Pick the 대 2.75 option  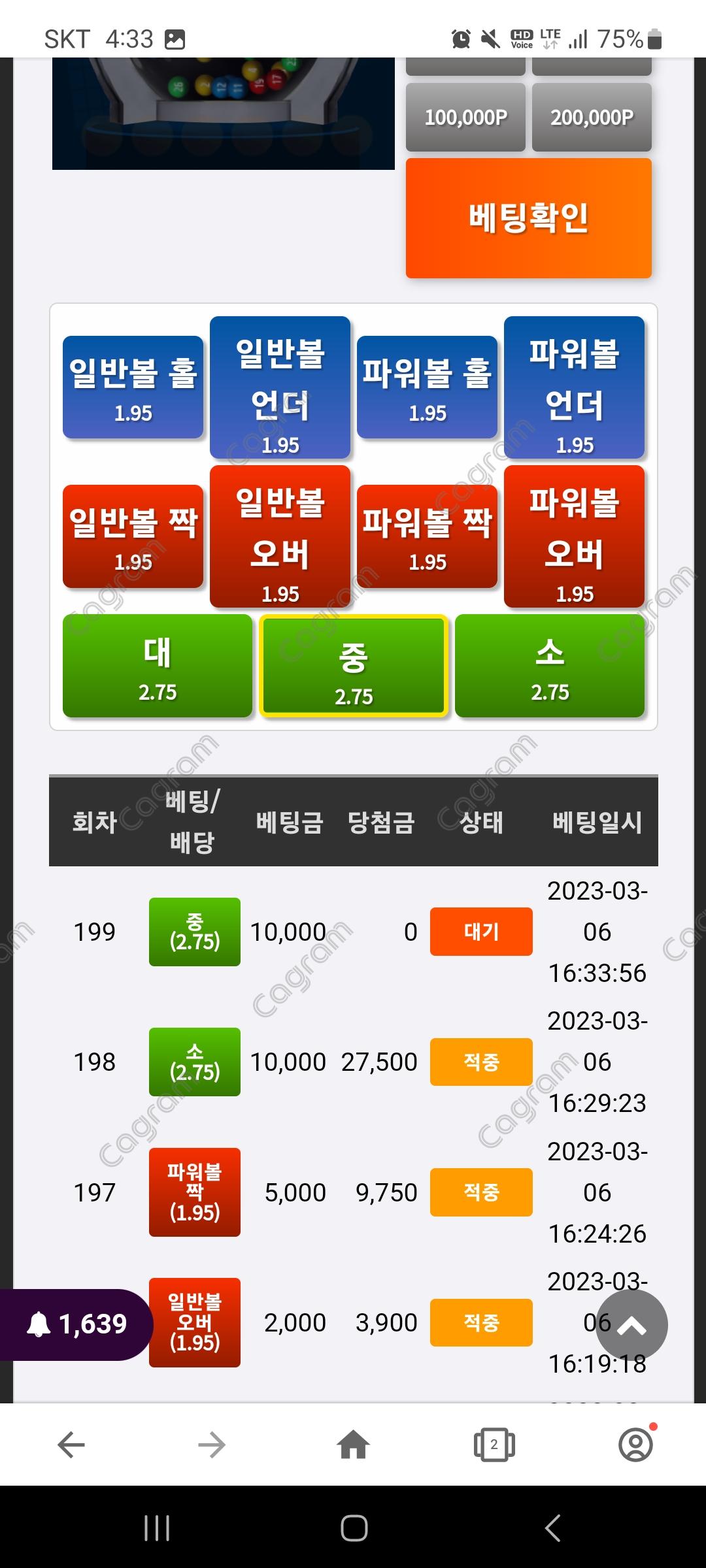click(x=158, y=666)
